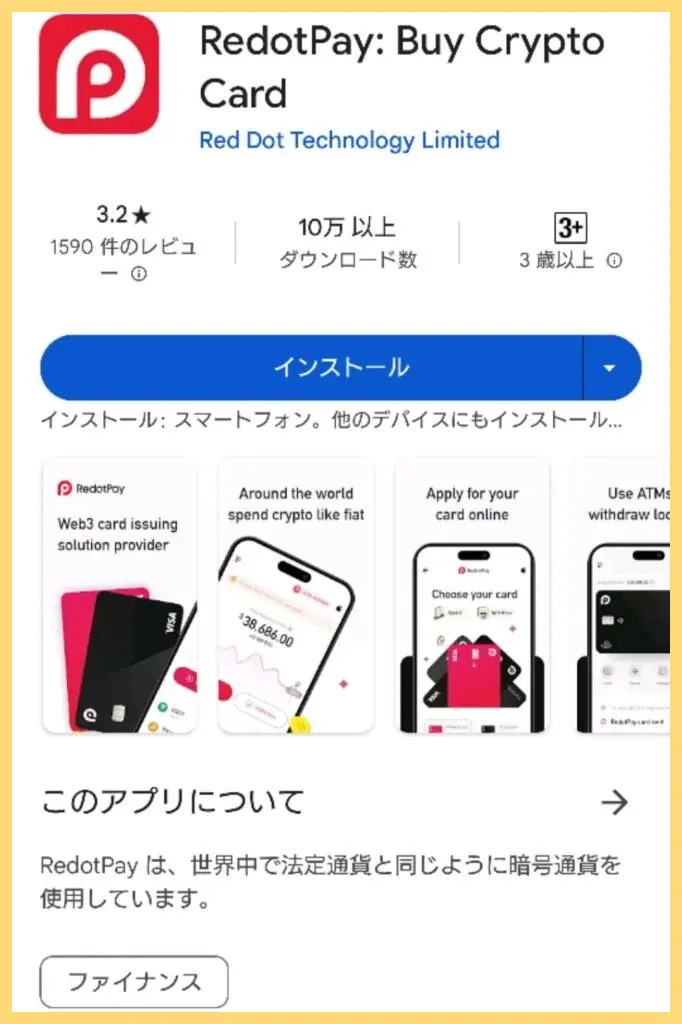Tap the blue インストール button
This screenshot has height=1024, width=682.
310,367
